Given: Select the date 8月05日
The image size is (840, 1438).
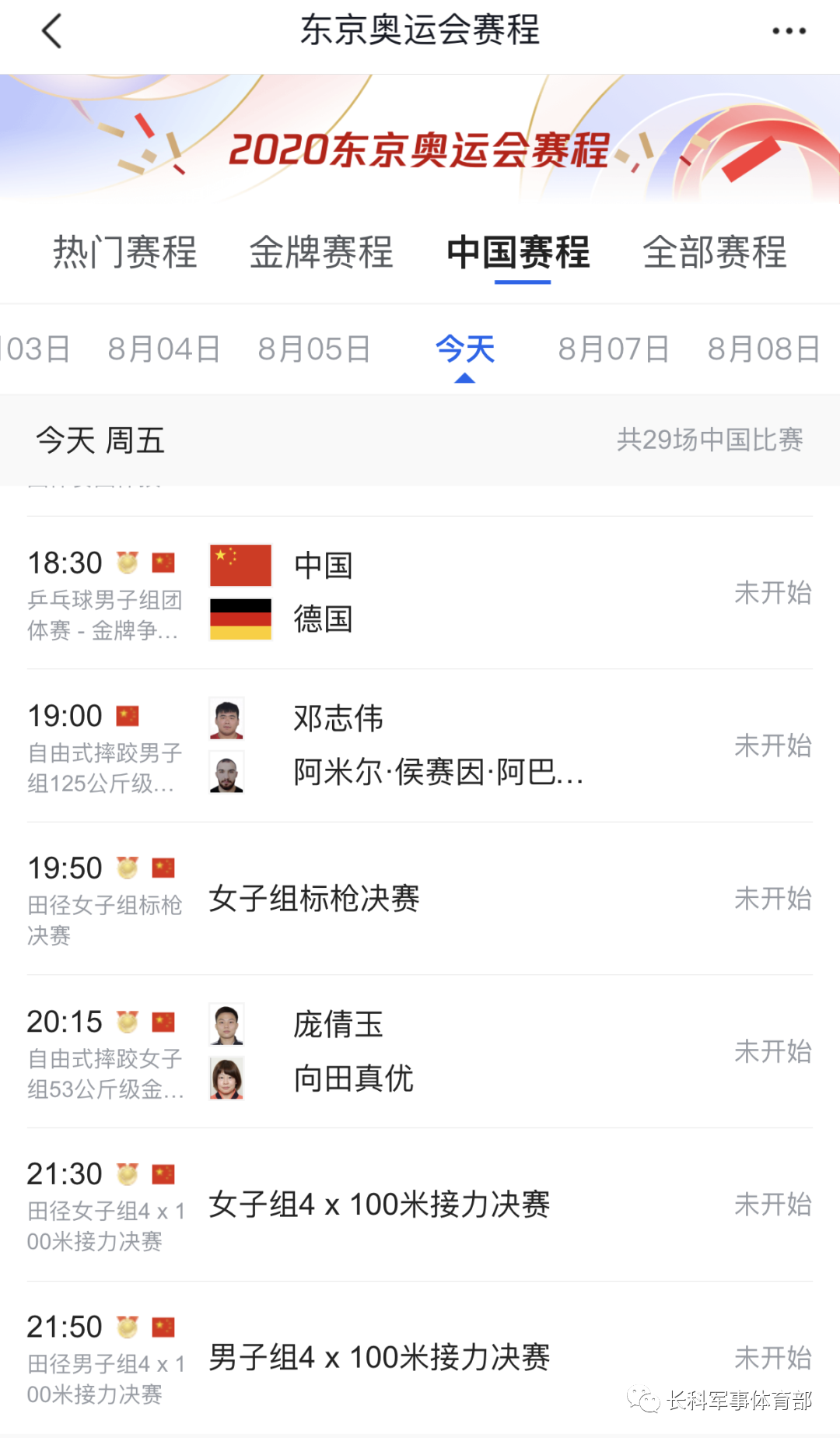Looking at the screenshot, I should click(x=314, y=349).
